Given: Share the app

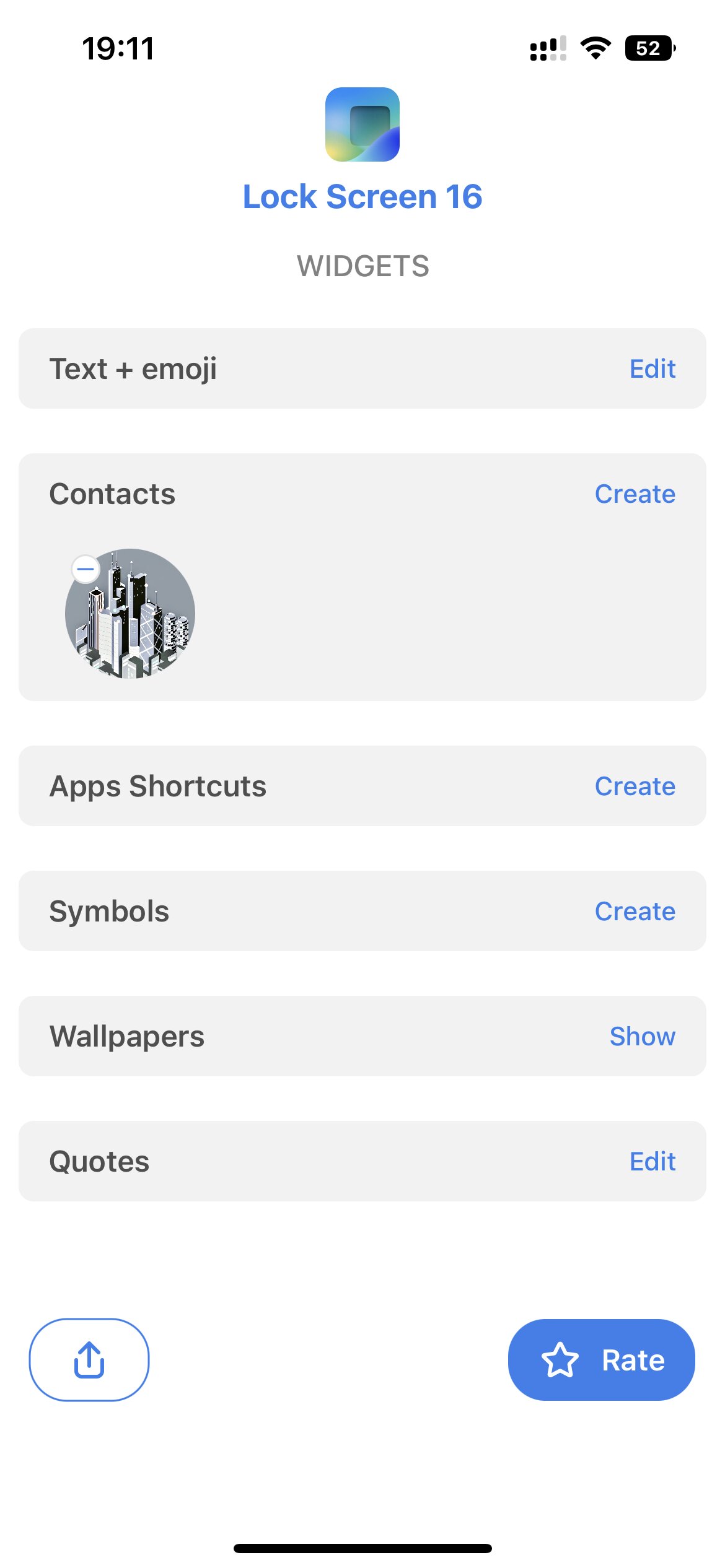Looking at the screenshot, I should [x=89, y=1360].
